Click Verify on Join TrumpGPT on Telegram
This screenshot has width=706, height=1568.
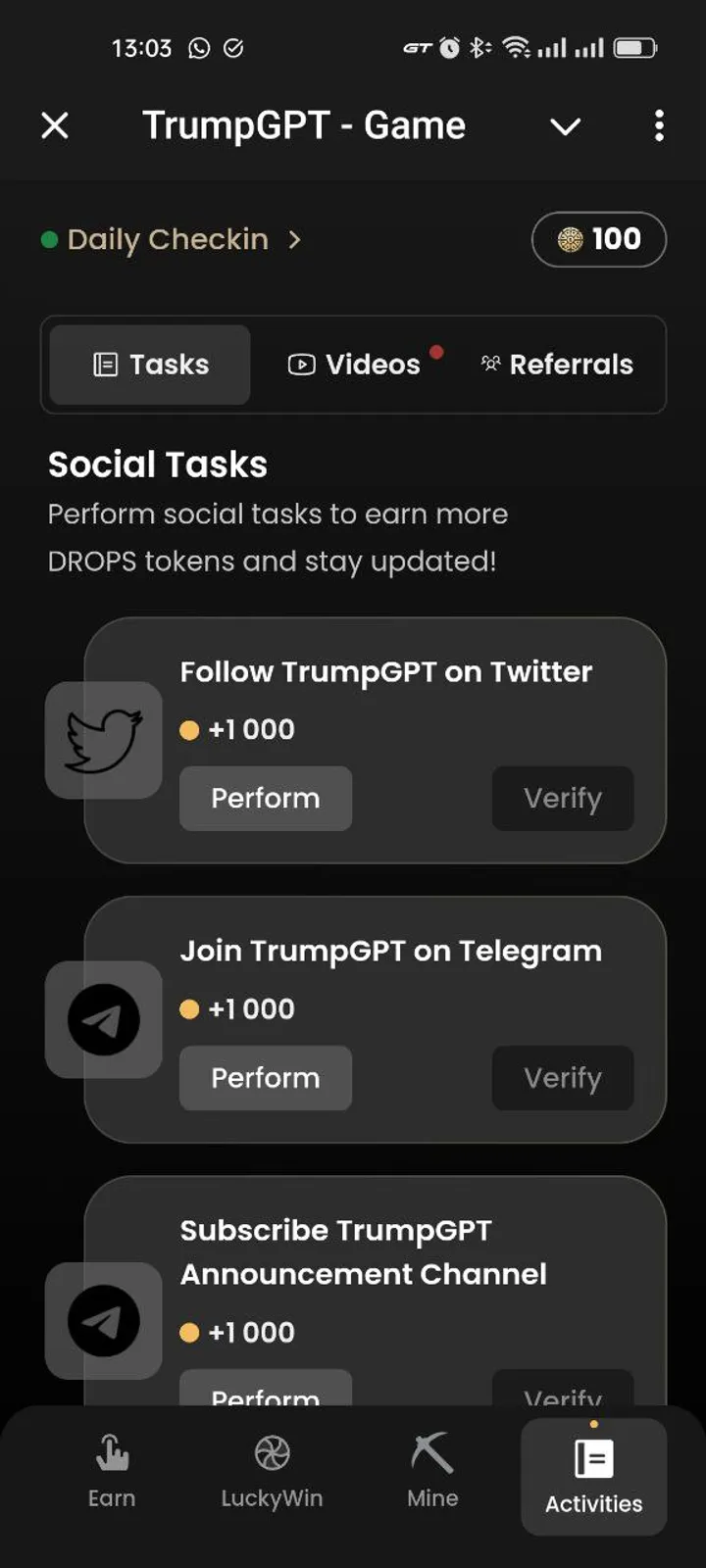tap(562, 1078)
